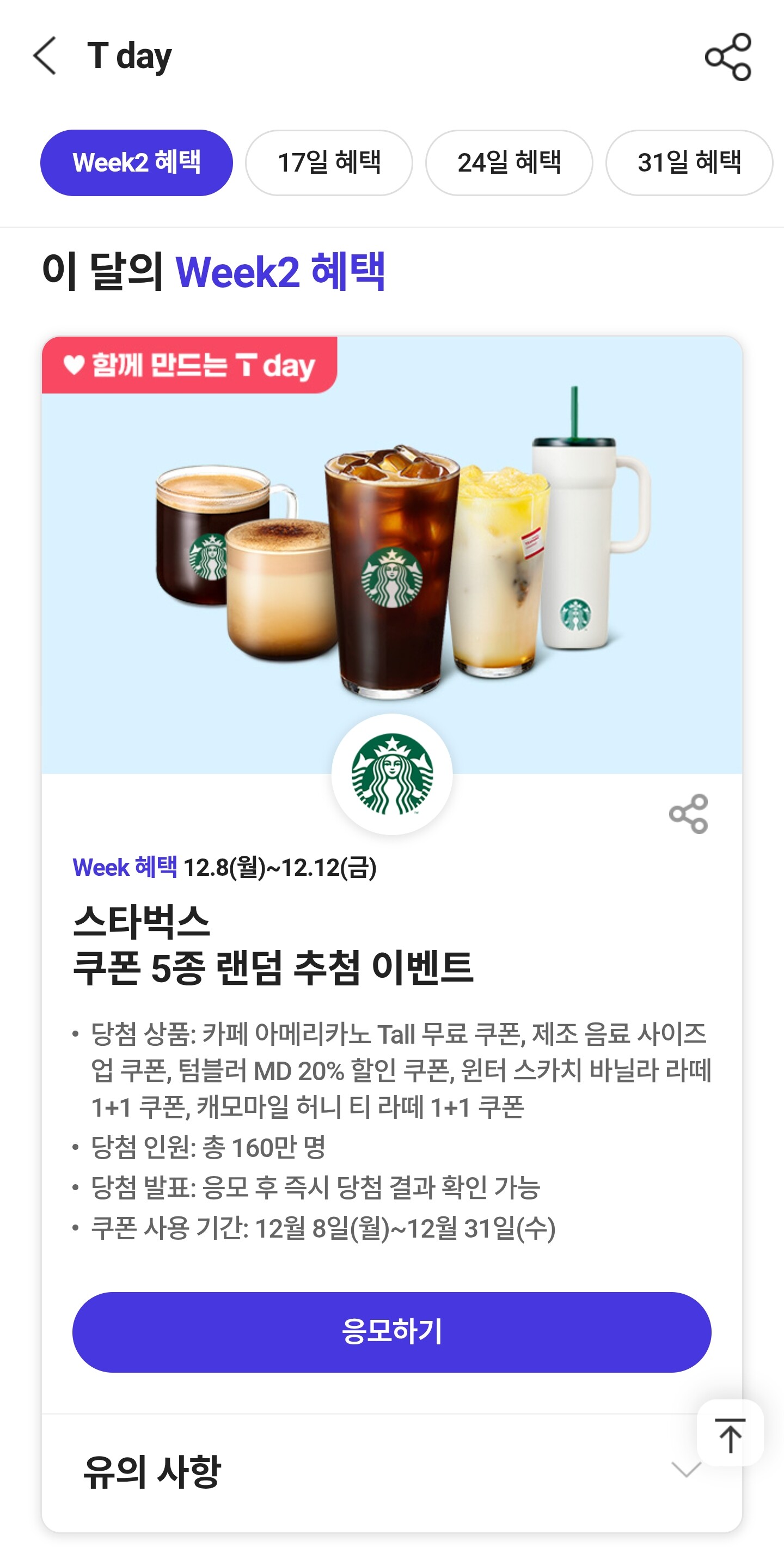The height and width of the screenshot is (1547, 784).
Task: Expand the 유의 사항 section
Action: pyautogui.click(x=684, y=1471)
